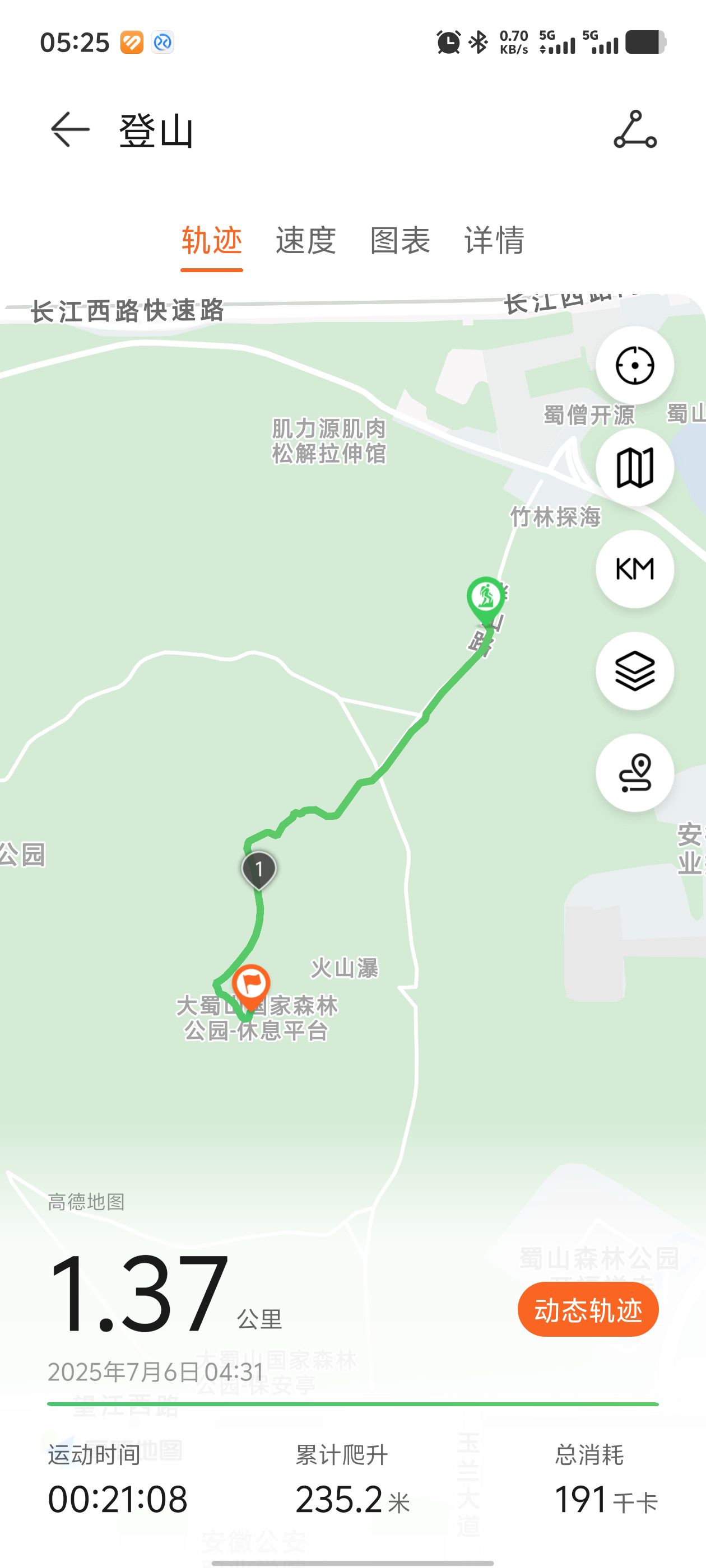Tap the folded map style button
706x1568 pixels.
(635, 468)
